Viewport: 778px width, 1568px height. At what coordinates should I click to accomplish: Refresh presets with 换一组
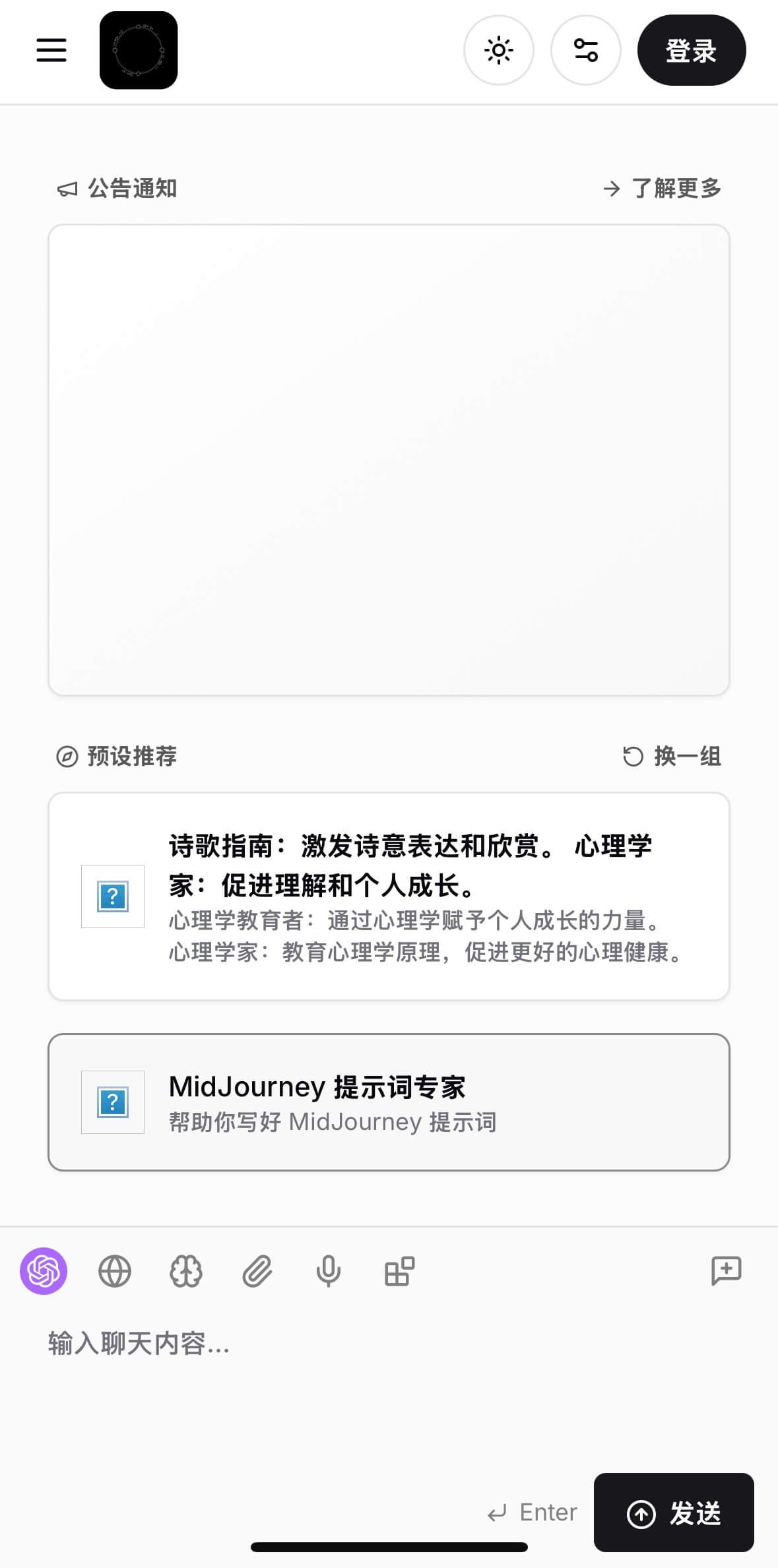coord(672,756)
